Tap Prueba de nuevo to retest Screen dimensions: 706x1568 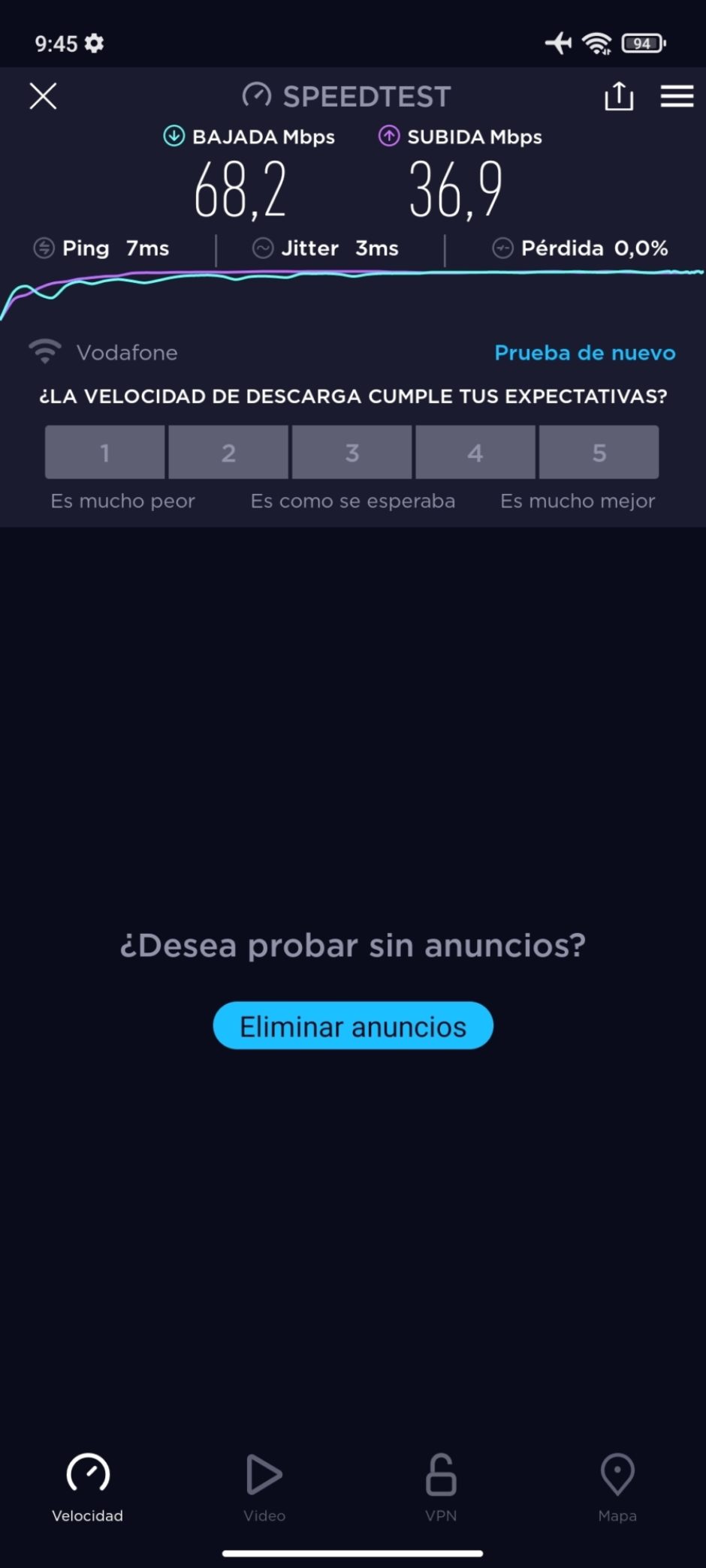click(x=585, y=353)
